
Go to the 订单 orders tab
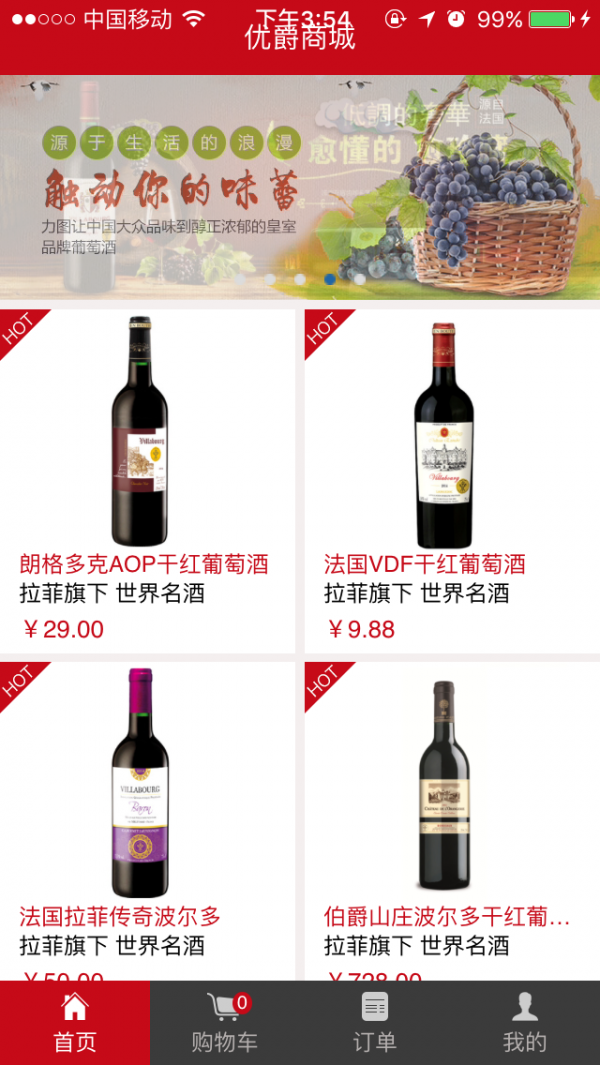(375, 1022)
